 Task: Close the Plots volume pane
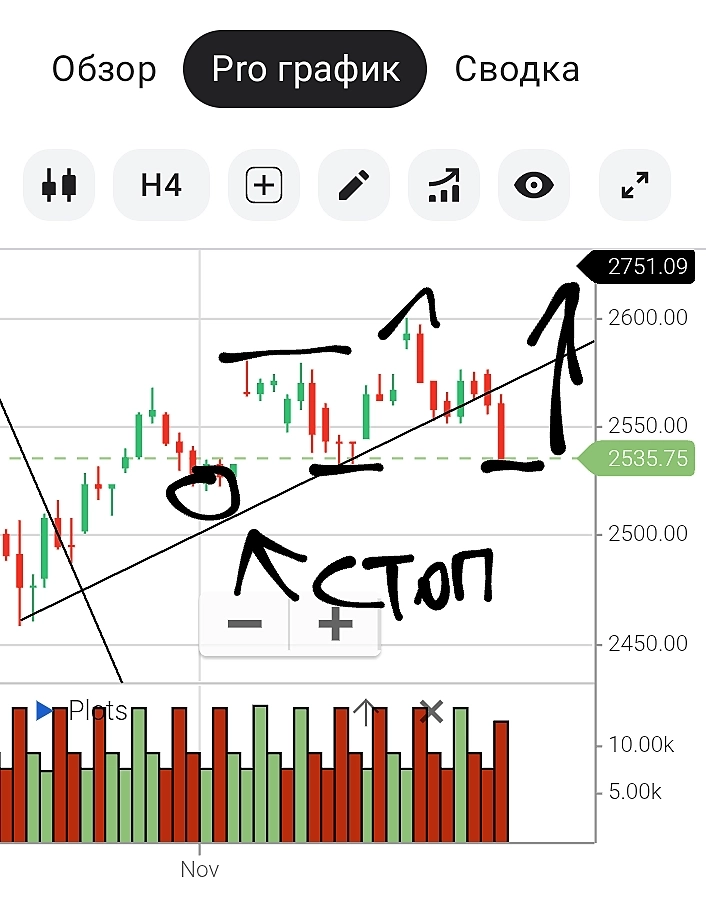[431, 712]
